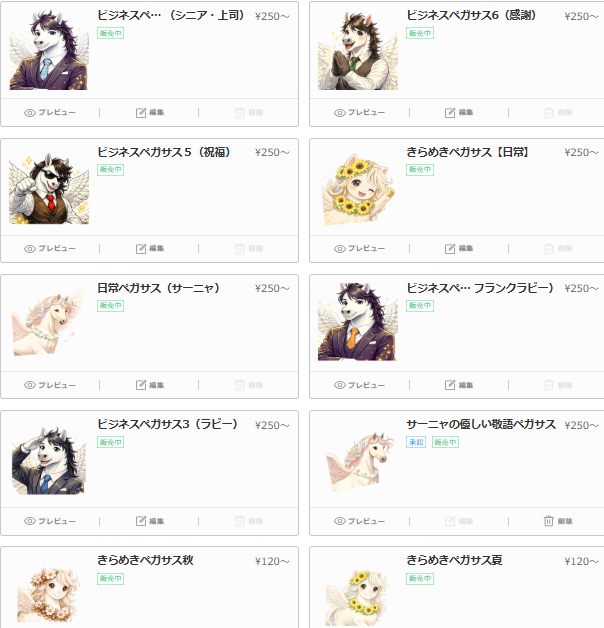The height and width of the screenshot is (628, 604).
Task: Edit the ビジネスペガサス５（祝福） set
Action: pos(150,249)
